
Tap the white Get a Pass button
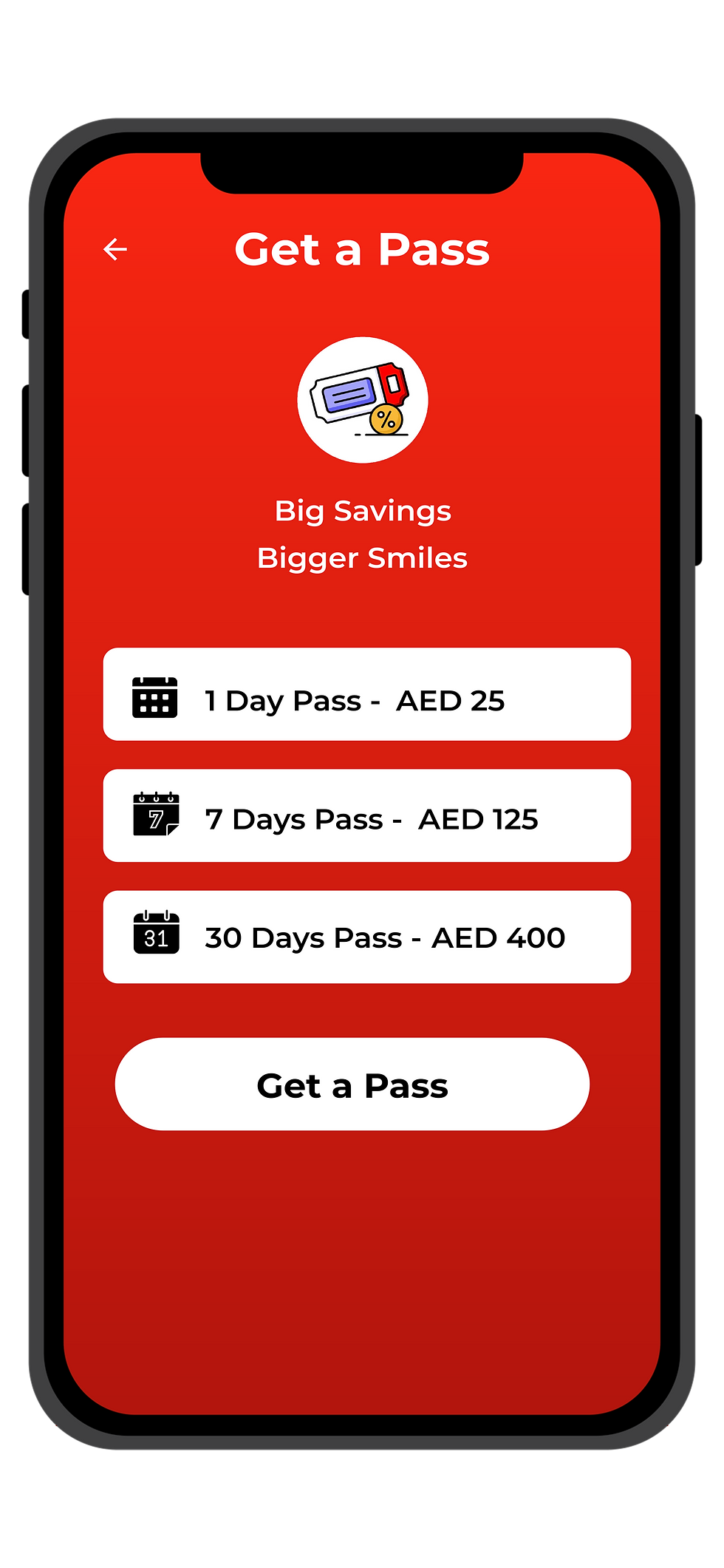(352, 1085)
